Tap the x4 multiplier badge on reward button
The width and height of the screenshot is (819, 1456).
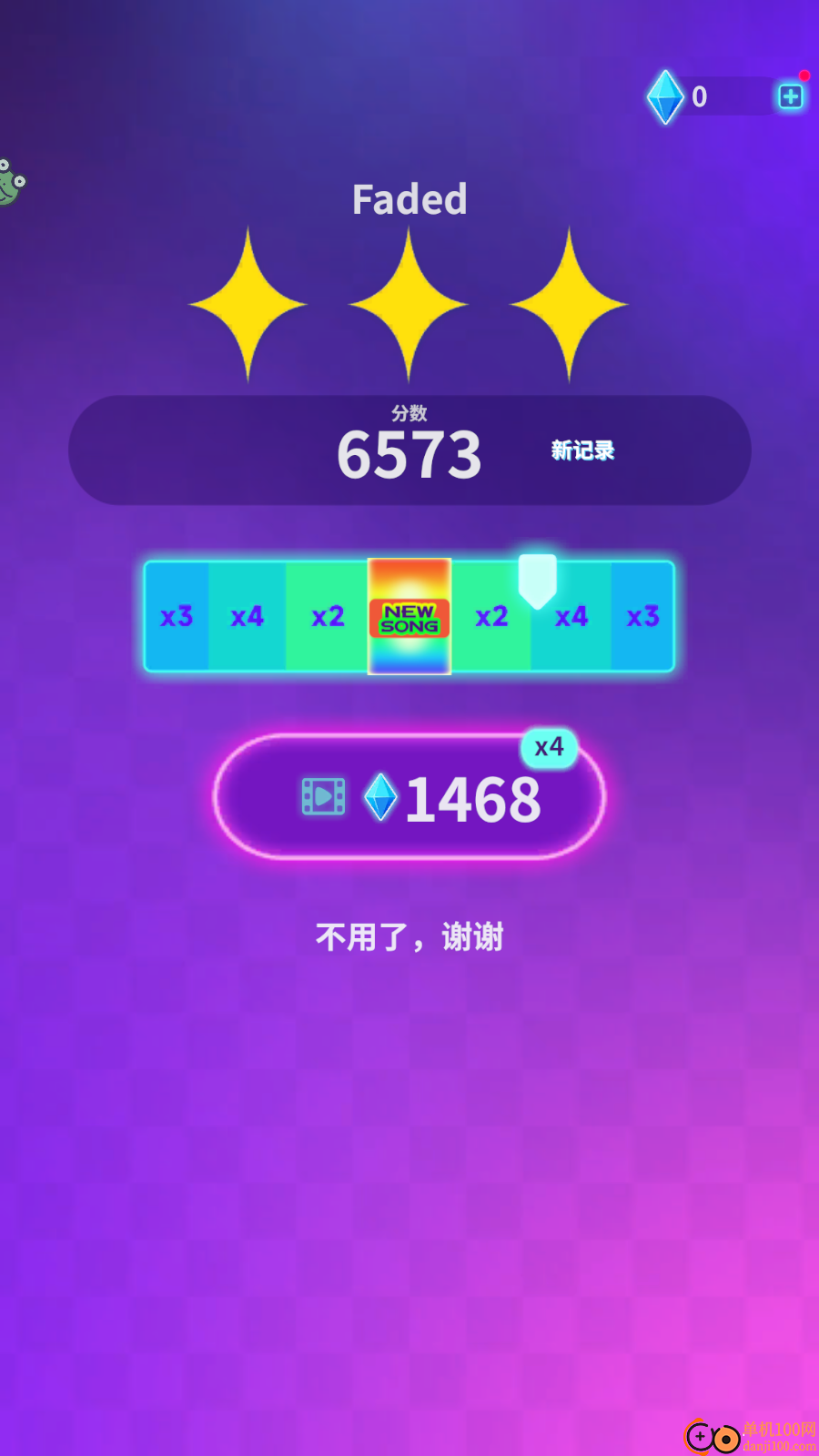(x=550, y=748)
